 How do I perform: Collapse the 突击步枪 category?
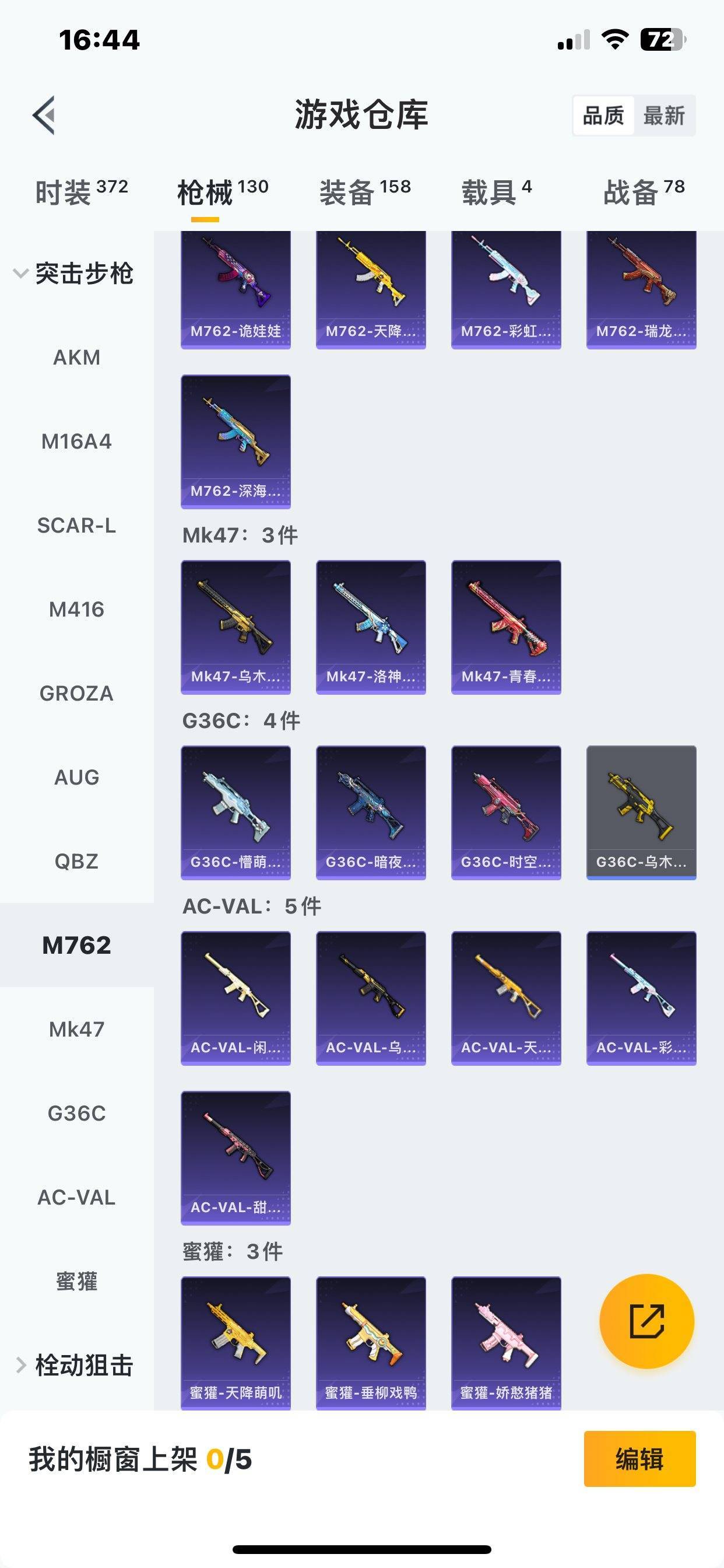(x=73, y=274)
